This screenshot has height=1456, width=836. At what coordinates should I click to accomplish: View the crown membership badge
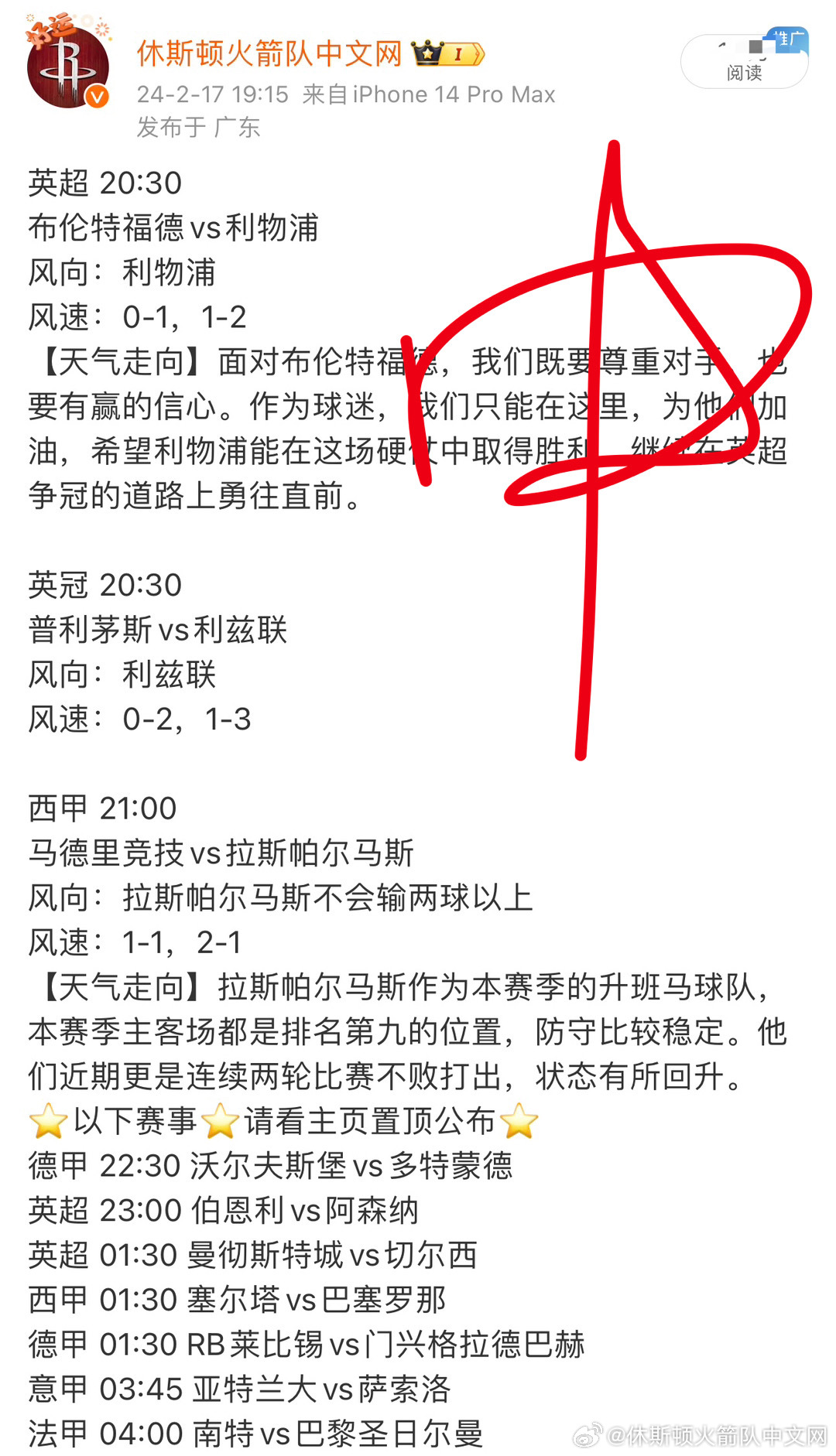coord(448,53)
